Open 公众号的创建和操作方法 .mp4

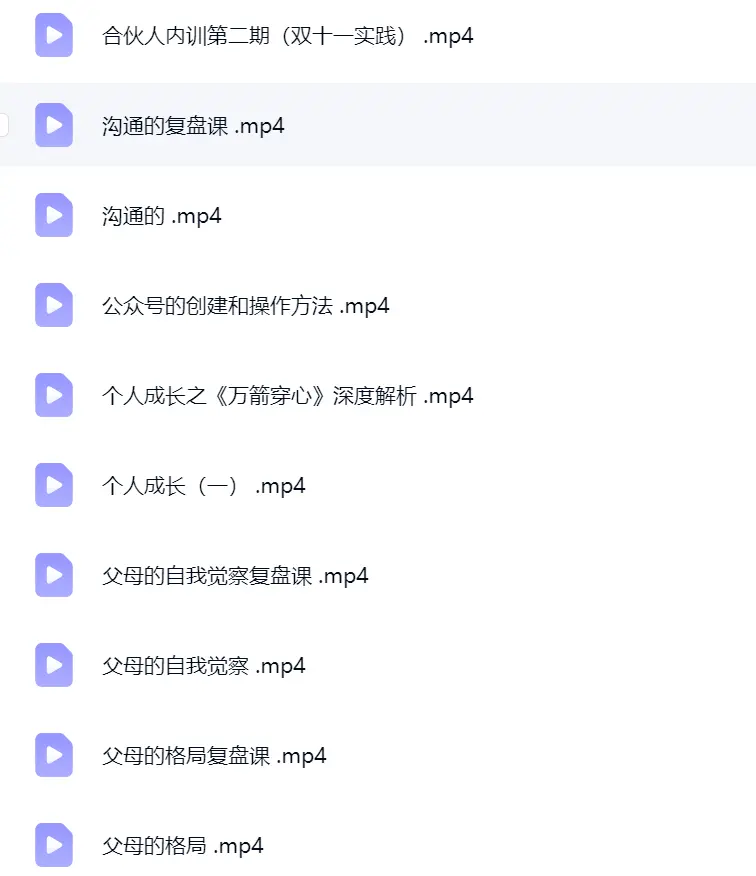pos(245,306)
